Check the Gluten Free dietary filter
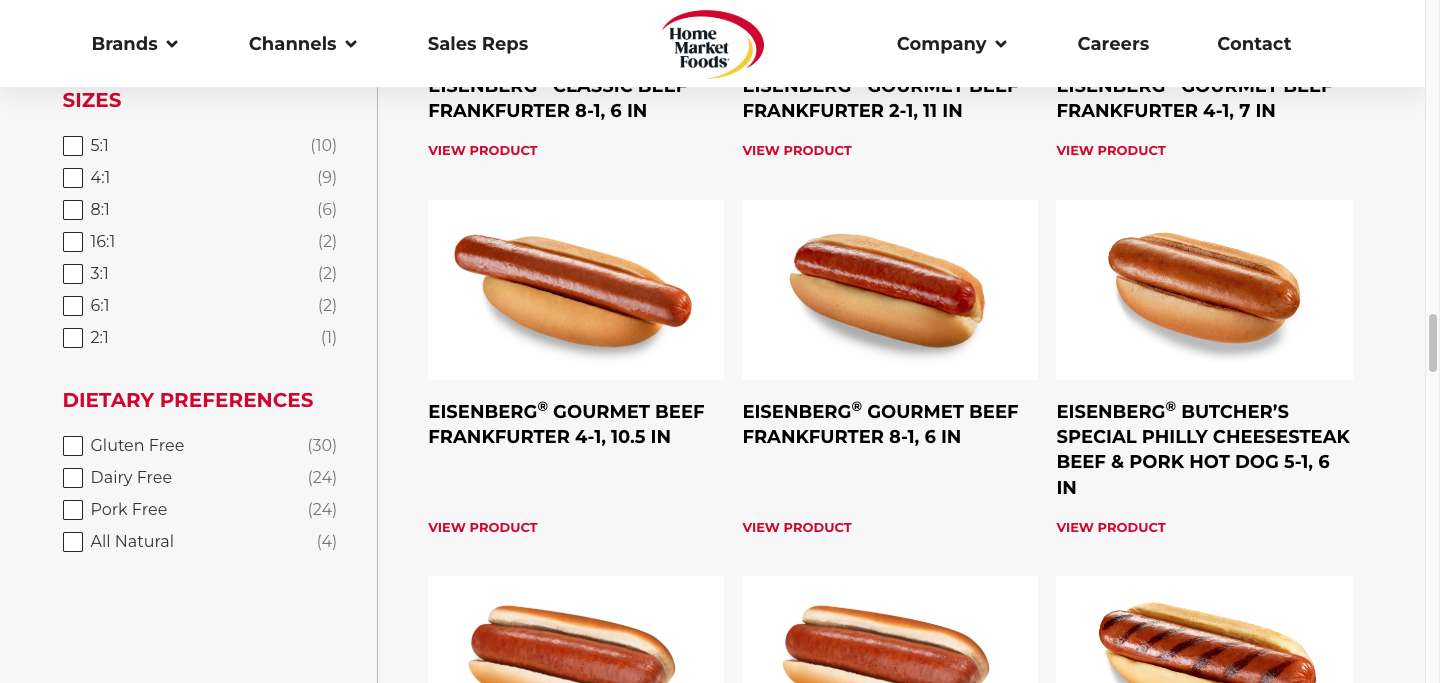Image resolution: width=1440 pixels, height=683 pixels. click(73, 446)
